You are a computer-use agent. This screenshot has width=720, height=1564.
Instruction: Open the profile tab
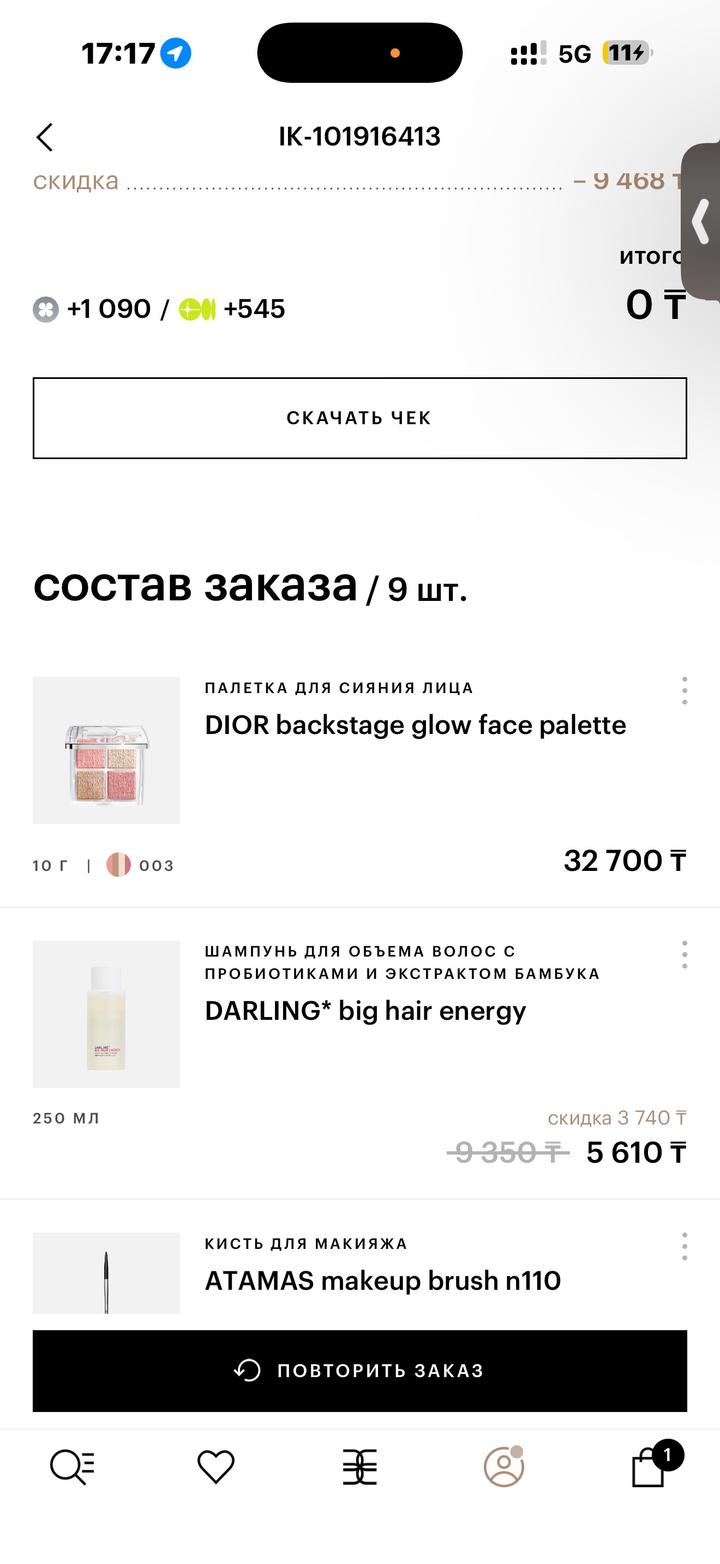[x=504, y=1467]
